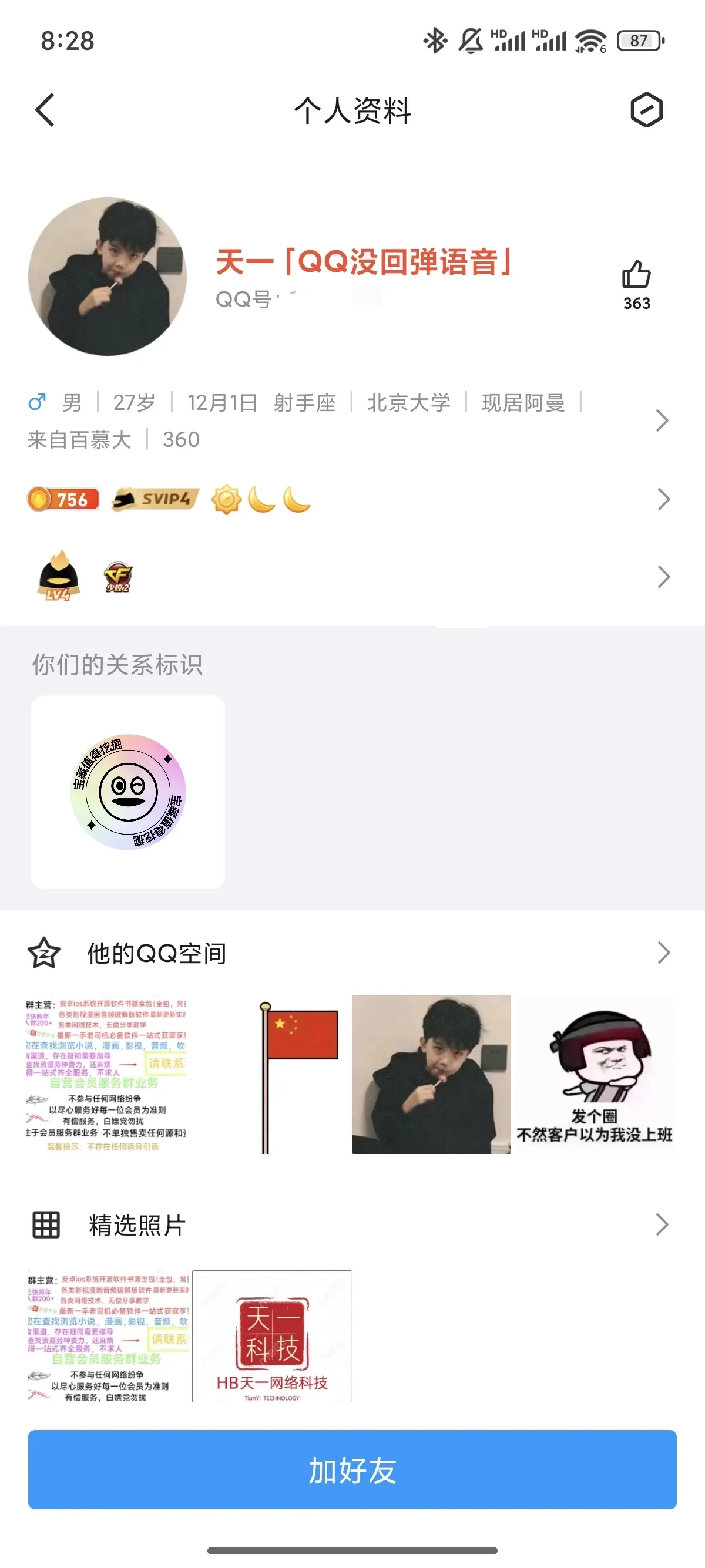
Task: Give a thumbs-up like to this profile
Action: pos(636,275)
